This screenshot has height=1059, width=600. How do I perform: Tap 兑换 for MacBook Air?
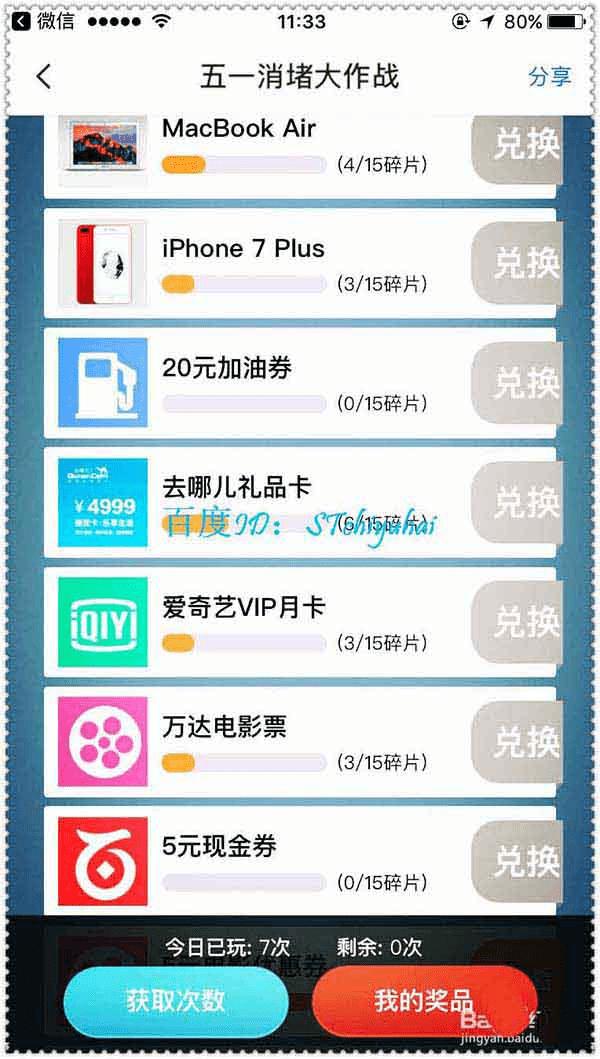point(524,145)
